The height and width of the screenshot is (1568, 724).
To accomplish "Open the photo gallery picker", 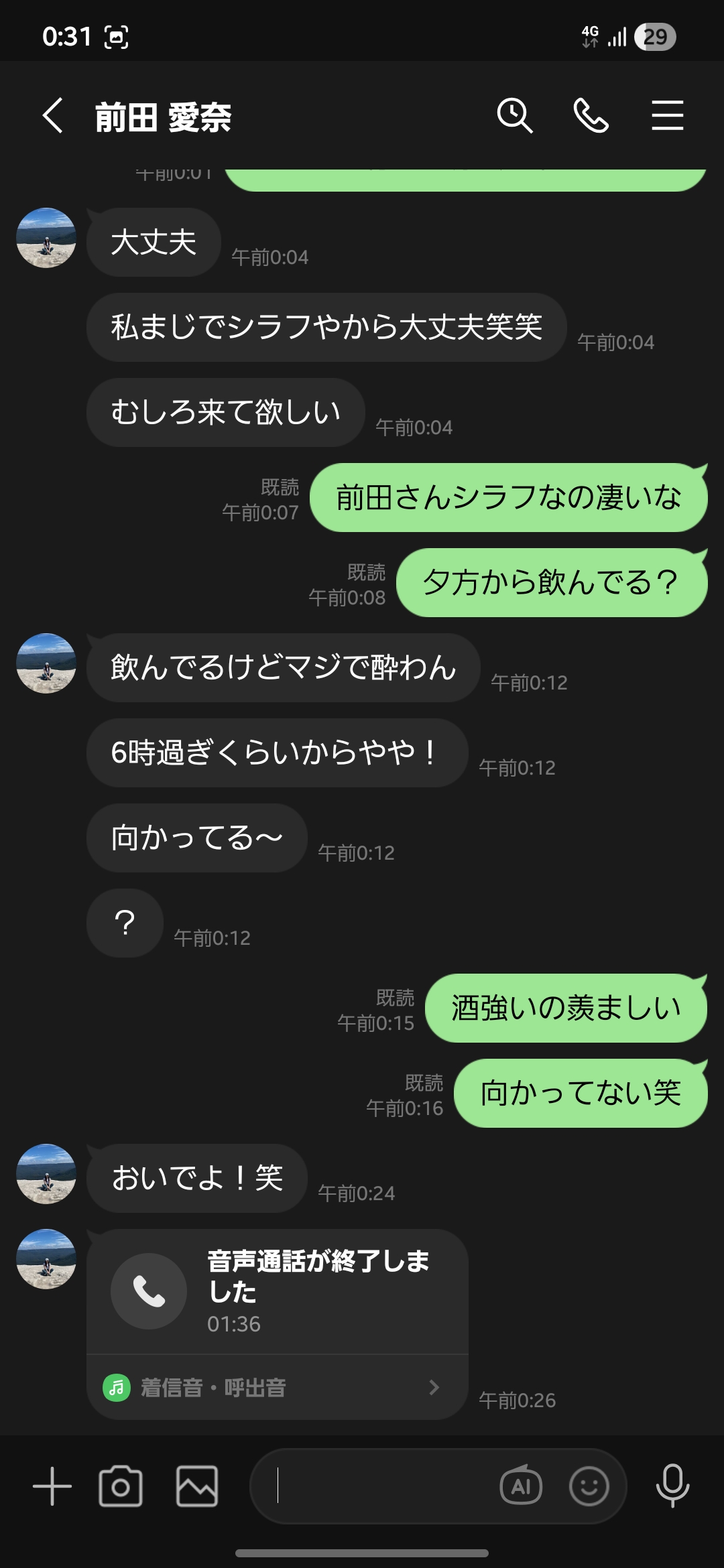I will point(196,1486).
